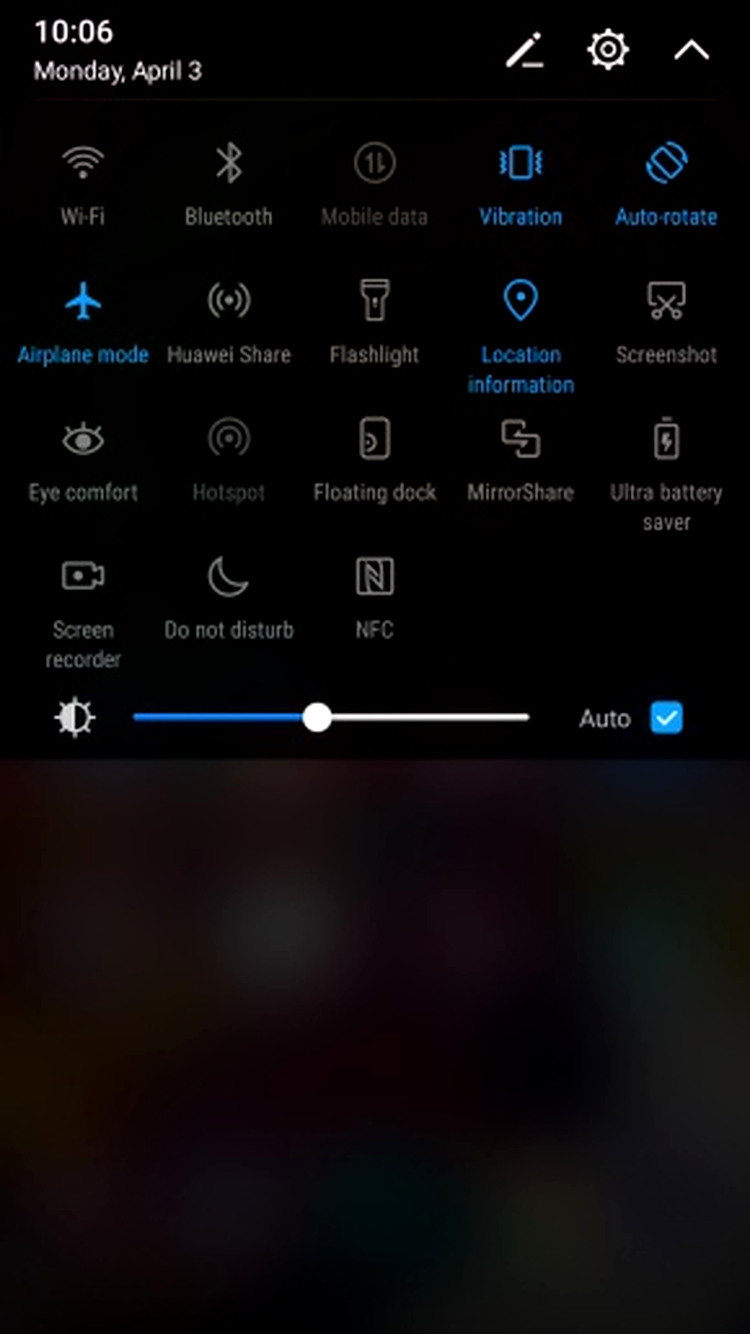The image size is (750, 1334).
Task: Disable Auto-rotate
Action: (666, 164)
